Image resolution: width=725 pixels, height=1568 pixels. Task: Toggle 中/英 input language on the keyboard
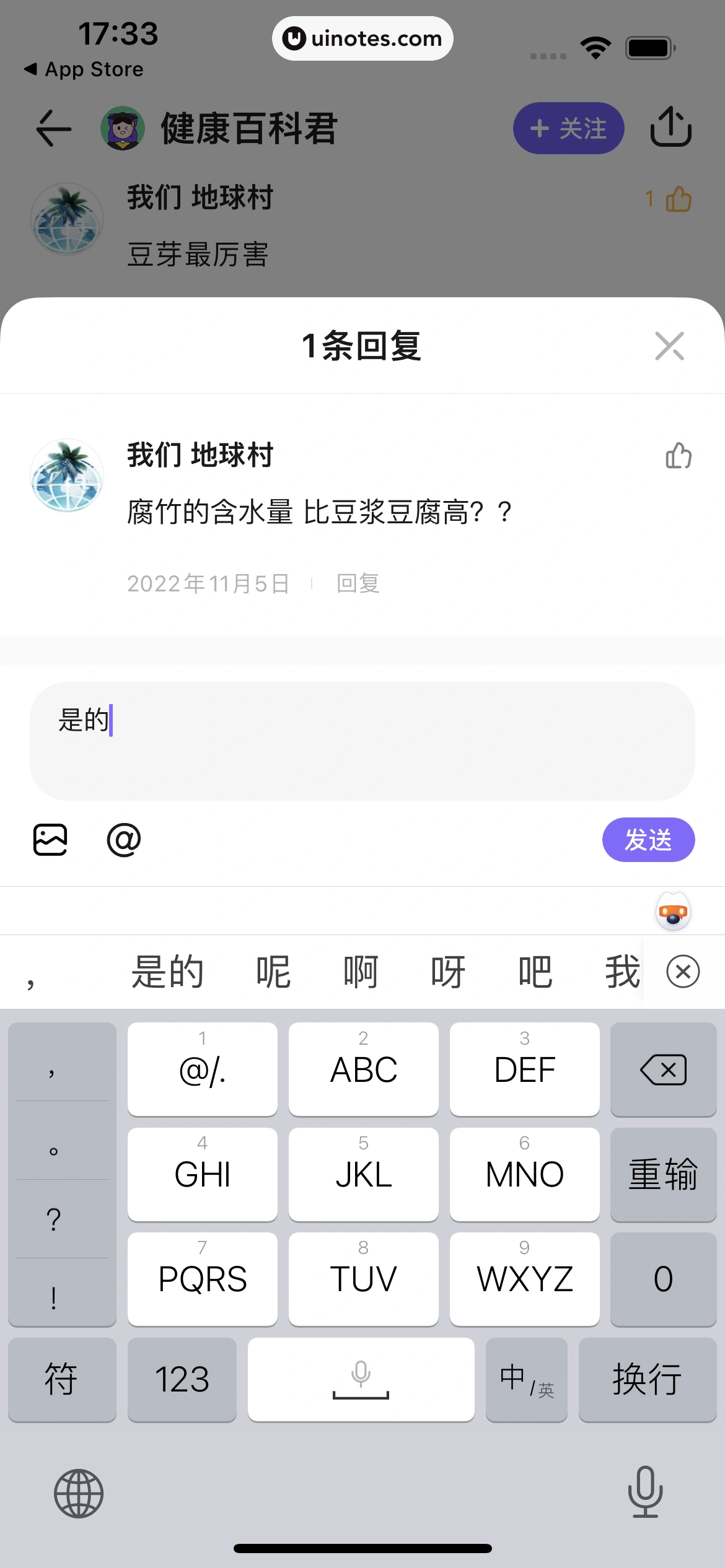[526, 1380]
